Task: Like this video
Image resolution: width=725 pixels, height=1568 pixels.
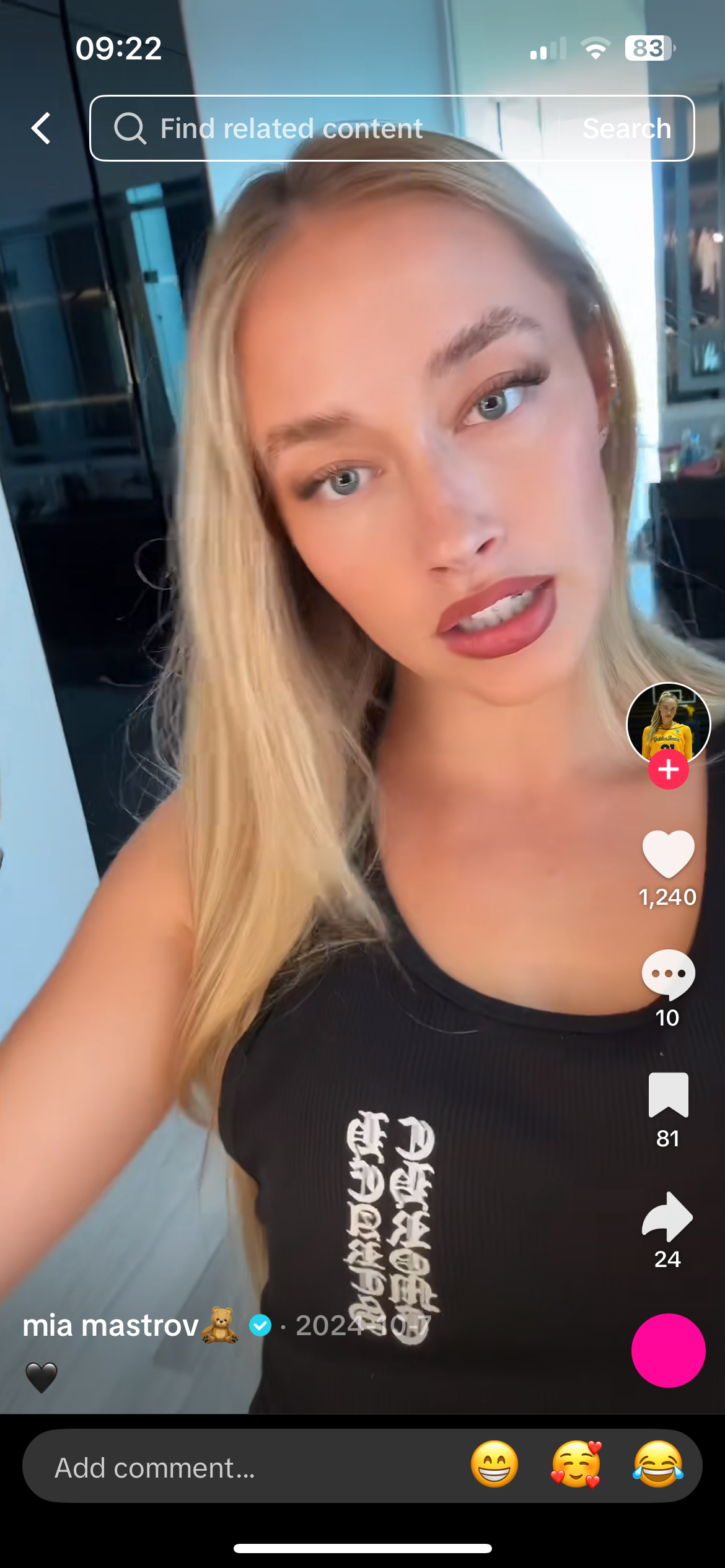Action: pos(668,854)
